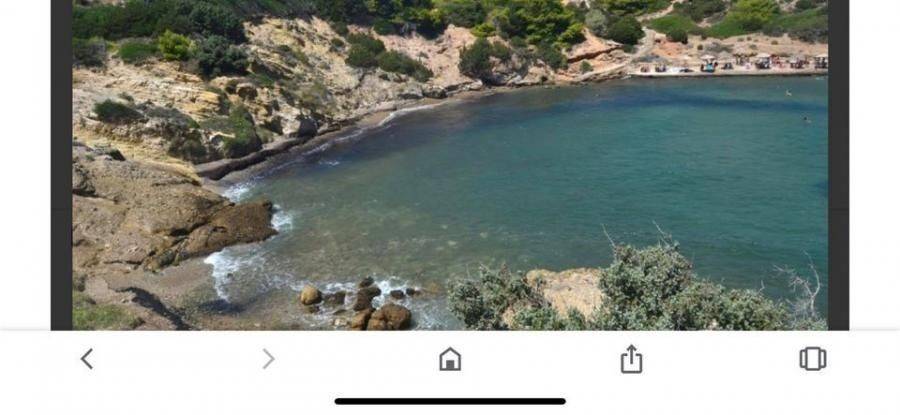This screenshot has width=900, height=415.
Task: Go forward to the next page
Action: (x=268, y=359)
